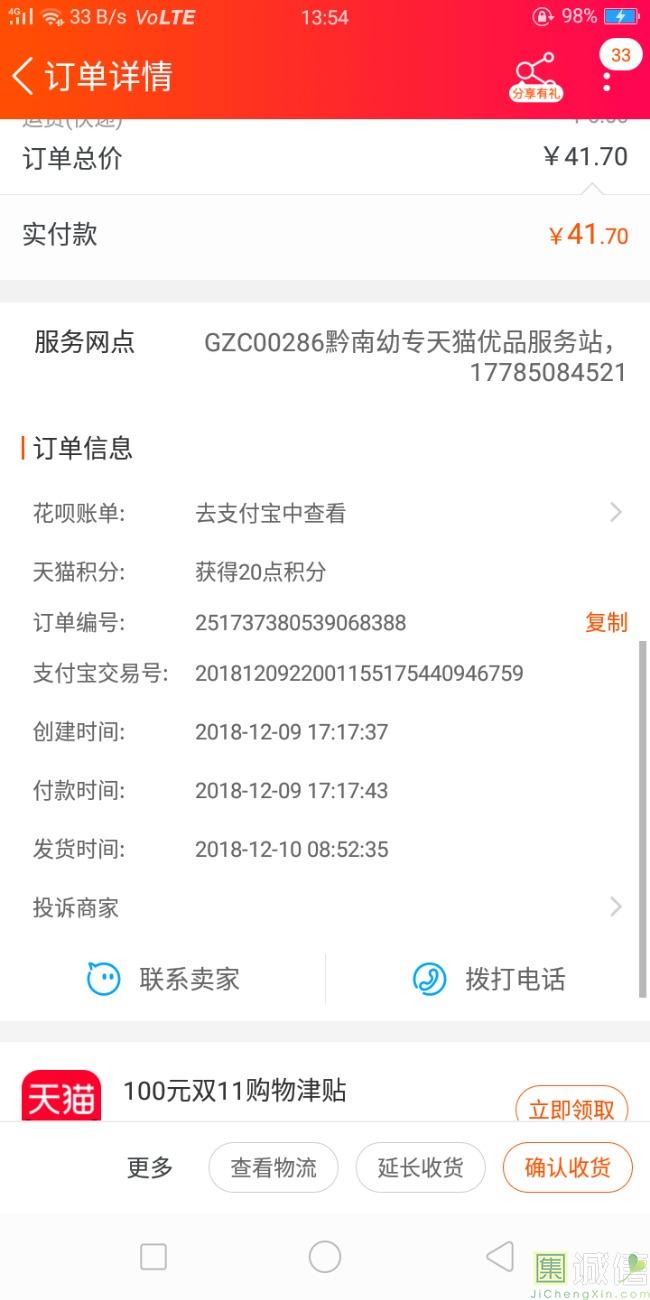Tap 查看物流 to view logistics
Image resolution: width=650 pixels, height=1300 pixels.
coord(273,1167)
